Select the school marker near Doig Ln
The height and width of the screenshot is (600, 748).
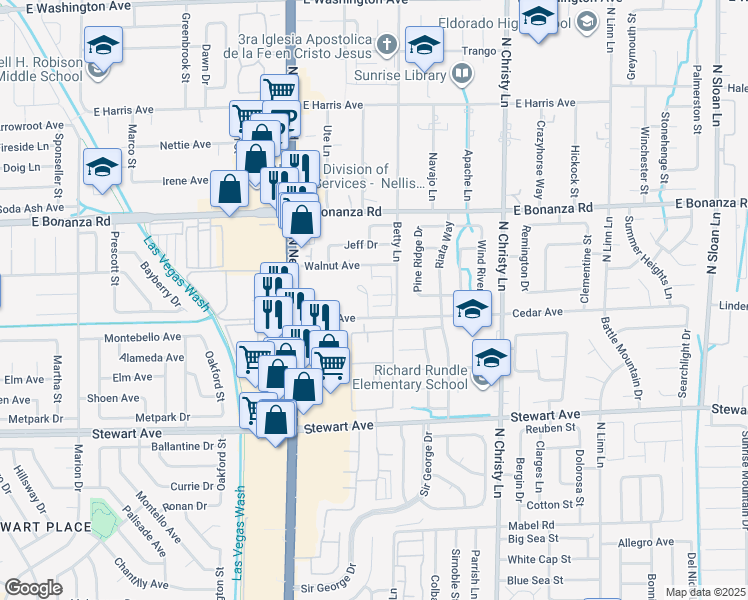click(x=102, y=167)
